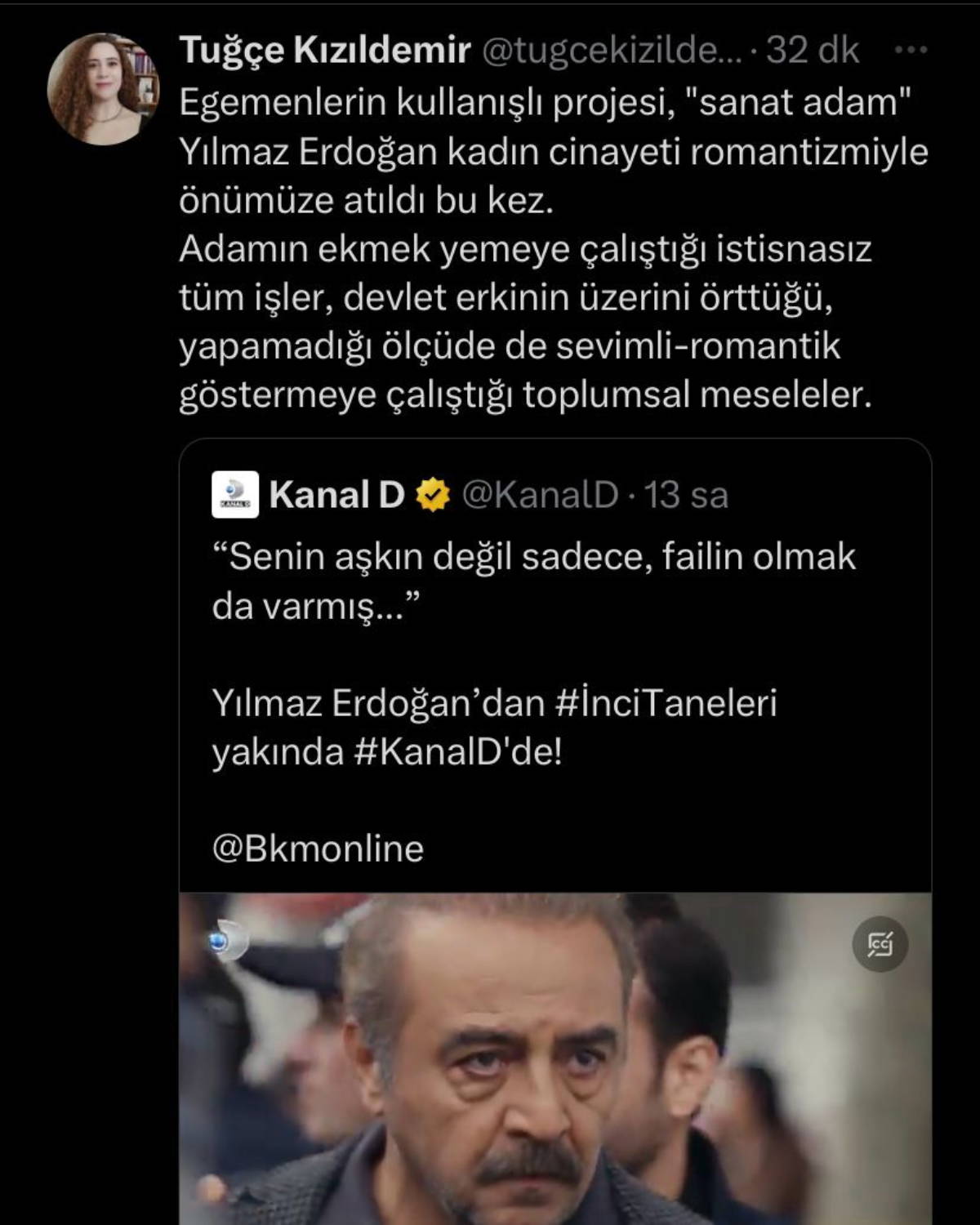Viewport: 980px width, 1225px height.
Task: Visit the @Bkmonline profile mention
Action: pos(318,849)
